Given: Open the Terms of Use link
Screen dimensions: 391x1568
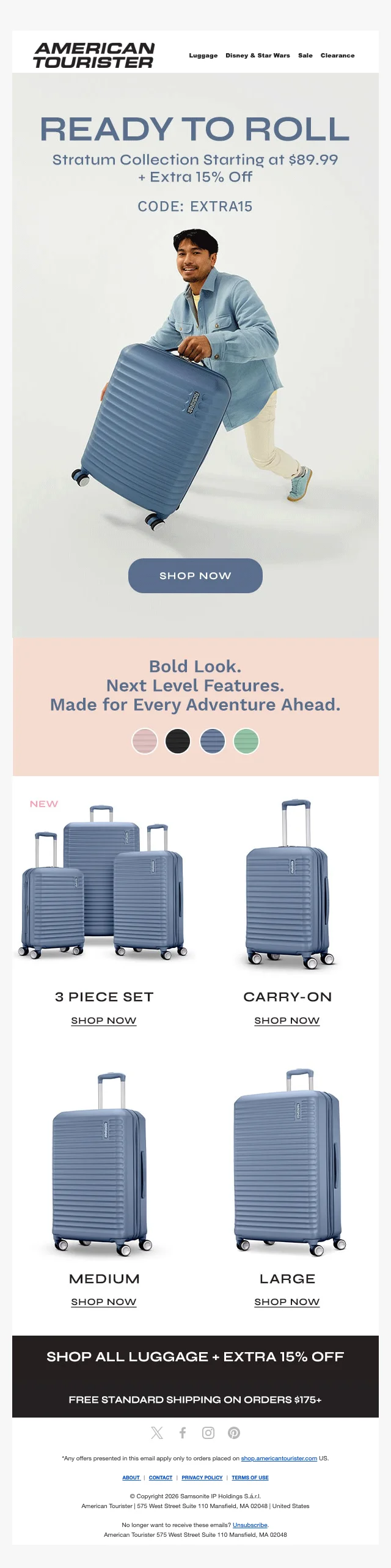Looking at the screenshot, I should pos(250,1477).
